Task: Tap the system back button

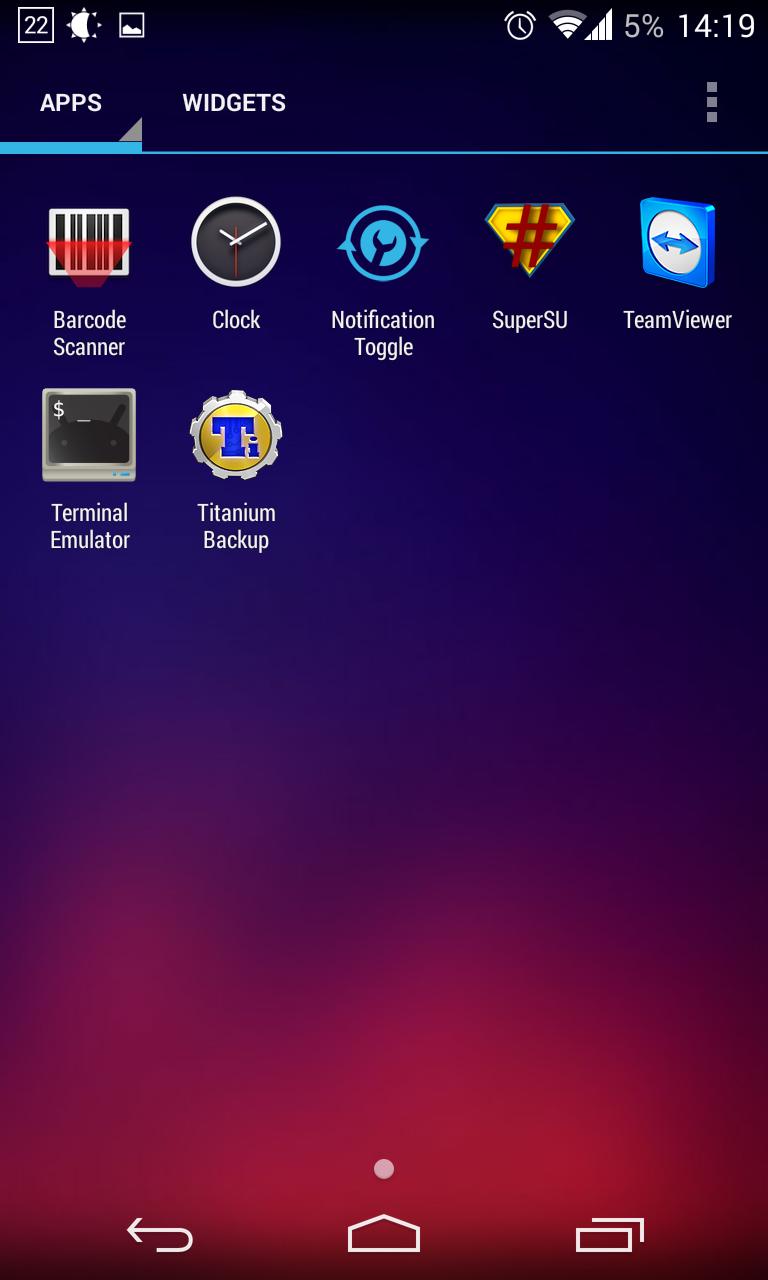Action: click(160, 1235)
